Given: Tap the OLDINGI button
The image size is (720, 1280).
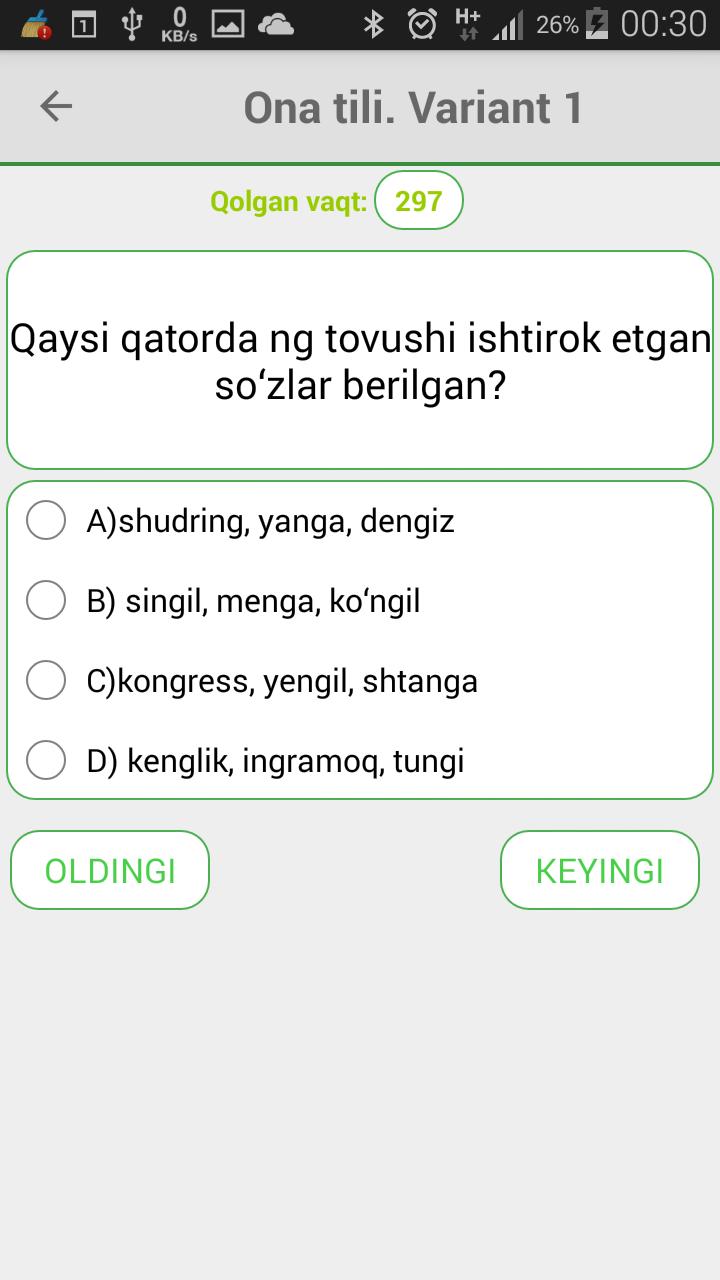Looking at the screenshot, I should click(110, 870).
